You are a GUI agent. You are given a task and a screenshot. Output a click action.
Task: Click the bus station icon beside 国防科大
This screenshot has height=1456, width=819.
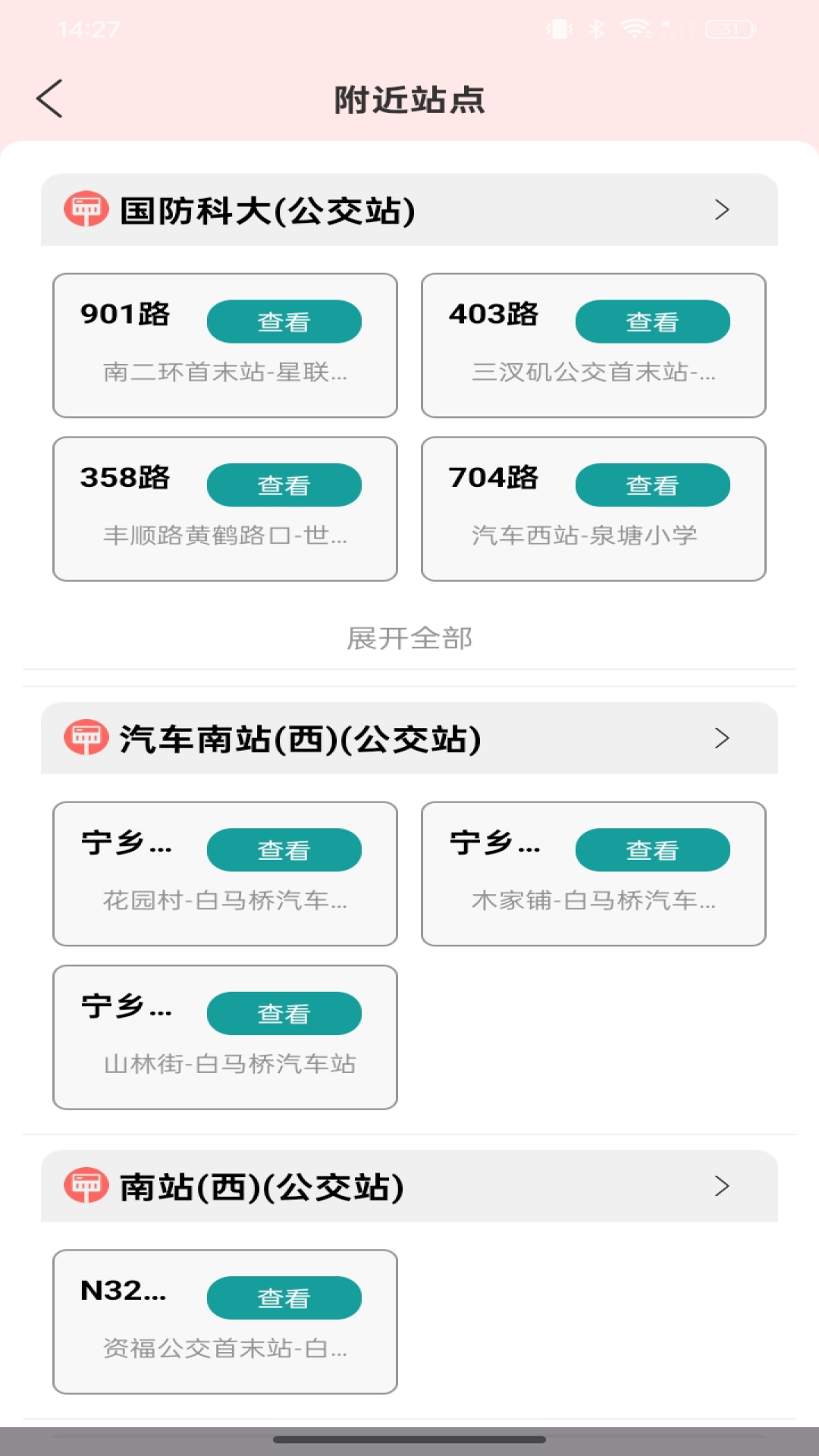(86, 210)
